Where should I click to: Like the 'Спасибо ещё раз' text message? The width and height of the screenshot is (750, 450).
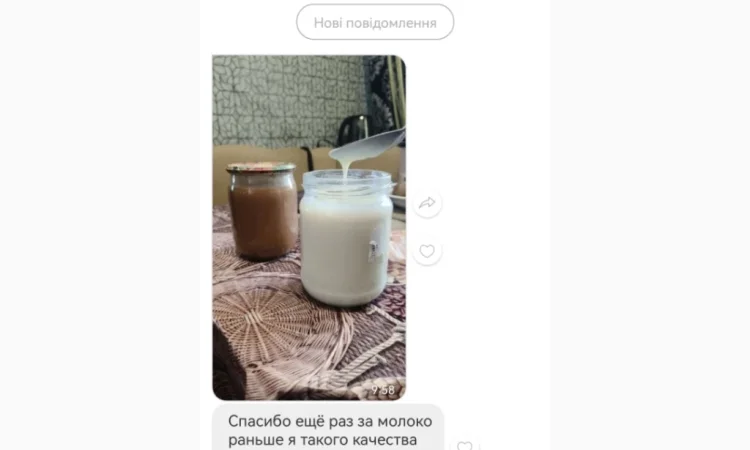point(464,445)
